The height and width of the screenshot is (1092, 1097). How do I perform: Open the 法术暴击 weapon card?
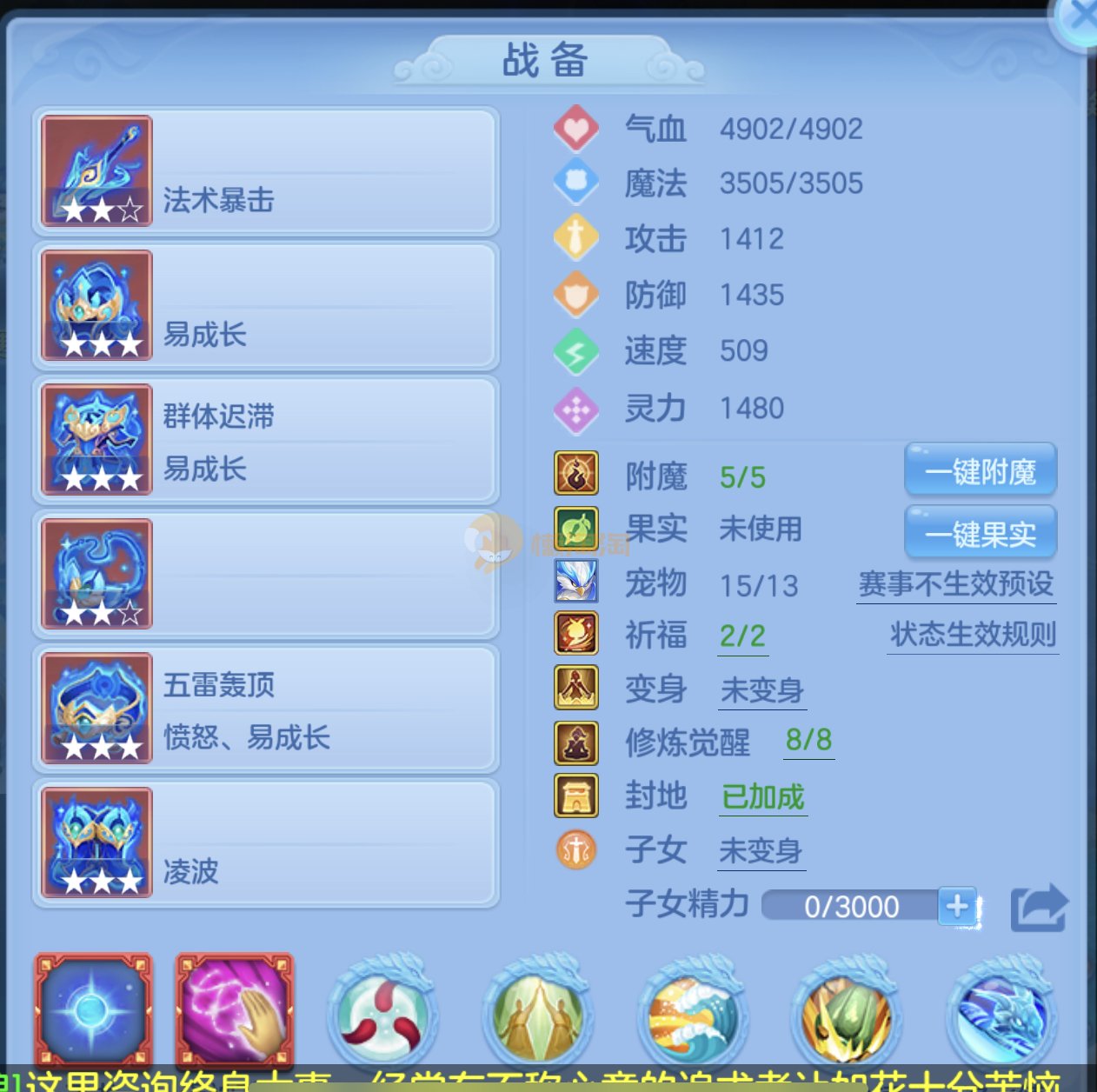266,171
